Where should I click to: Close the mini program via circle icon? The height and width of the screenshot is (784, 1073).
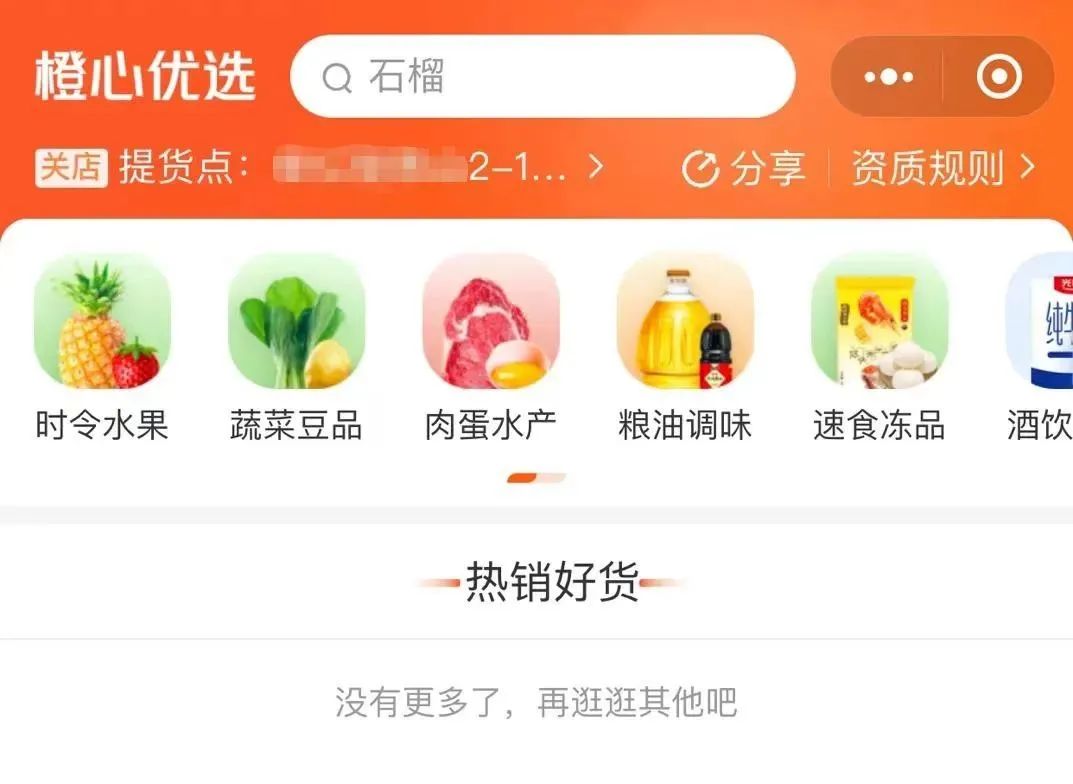coord(999,77)
